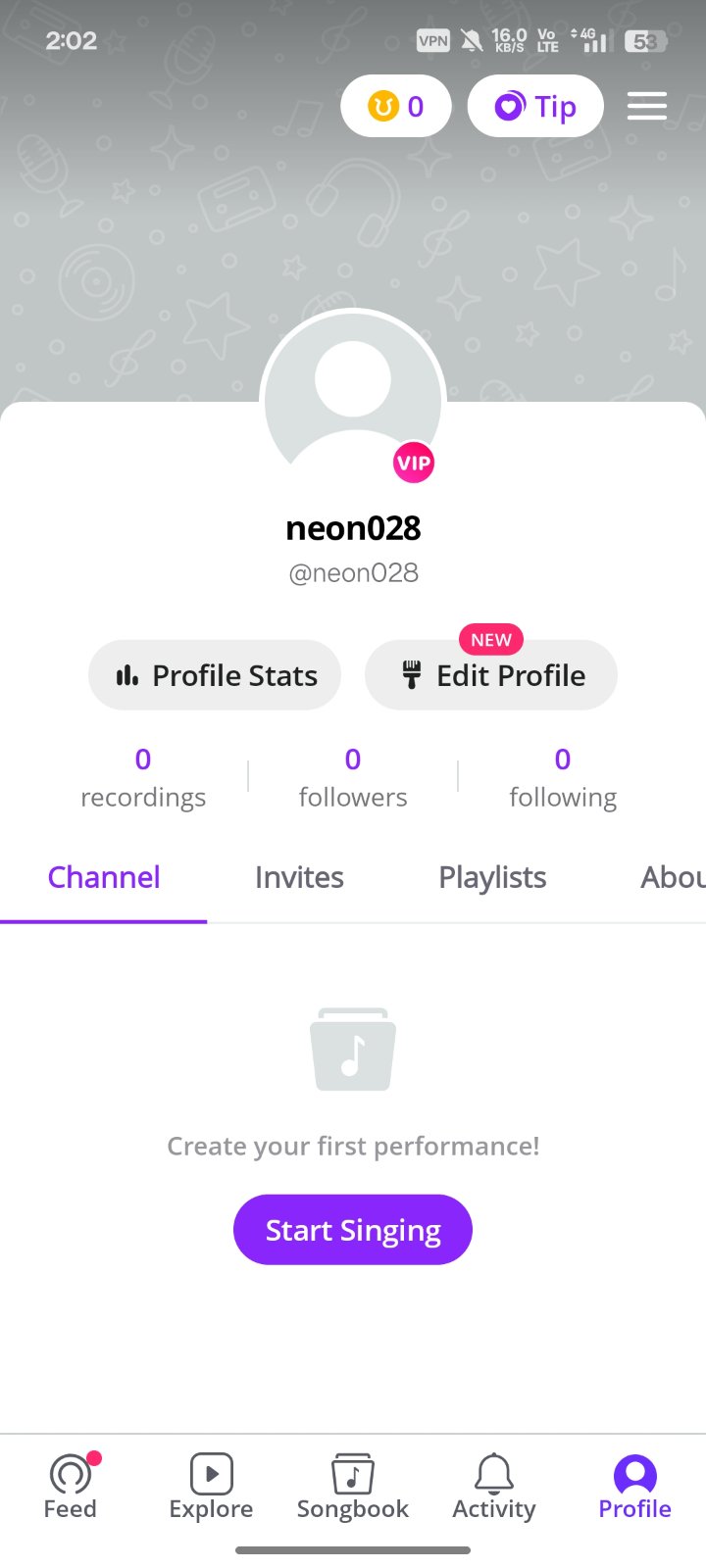Switch to the Playlists tab
This screenshot has height=1568, width=706.
(x=492, y=877)
